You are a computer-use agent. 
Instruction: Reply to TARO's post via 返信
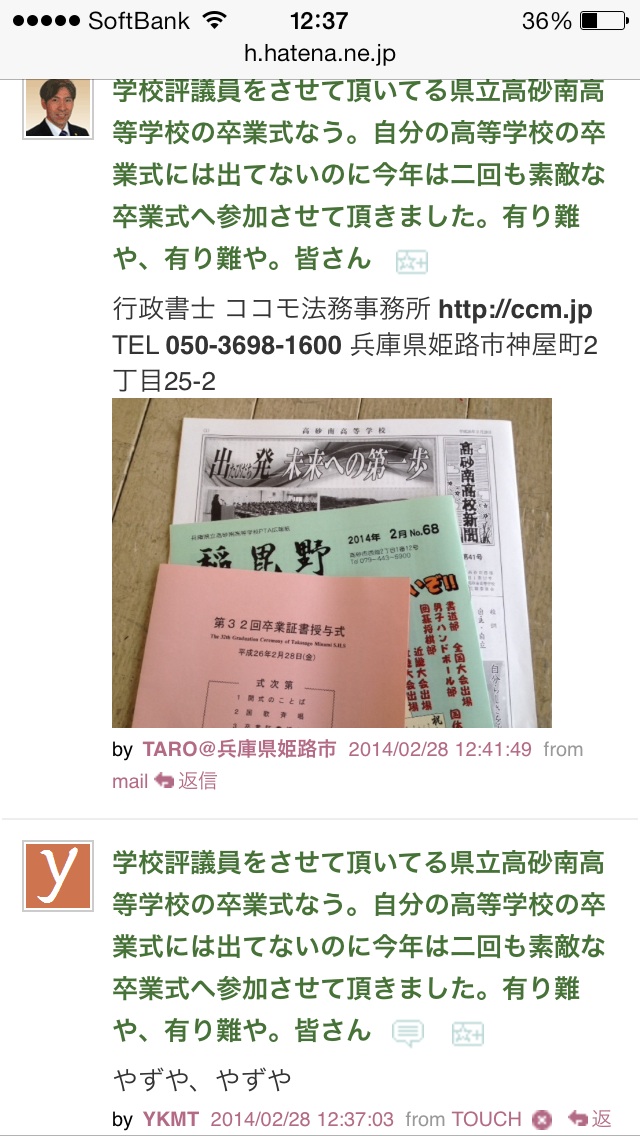click(x=186, y=781)
